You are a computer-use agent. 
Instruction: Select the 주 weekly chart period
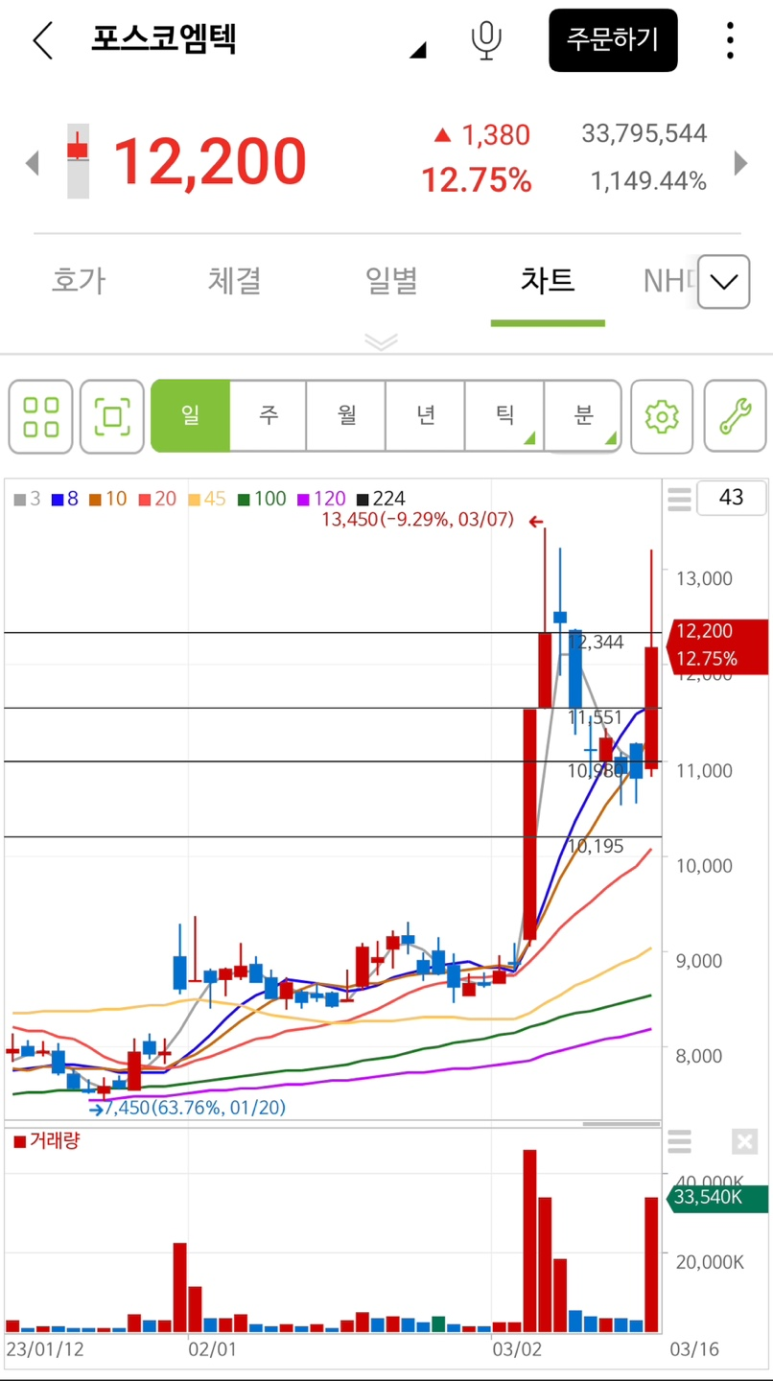pos(268,416)
